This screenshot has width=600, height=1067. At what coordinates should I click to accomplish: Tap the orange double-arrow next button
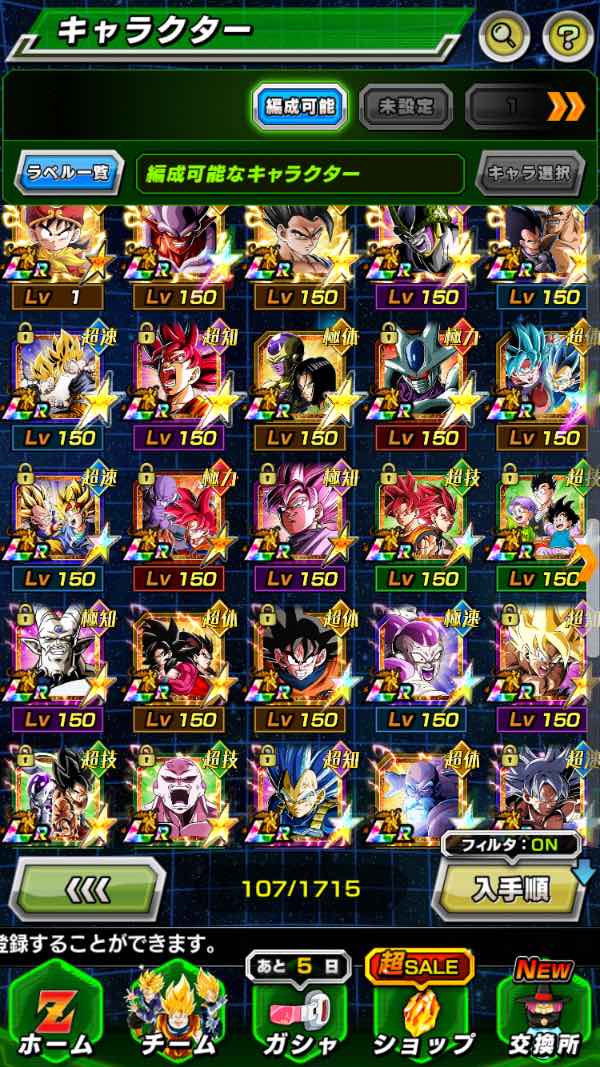coord(565,106)
